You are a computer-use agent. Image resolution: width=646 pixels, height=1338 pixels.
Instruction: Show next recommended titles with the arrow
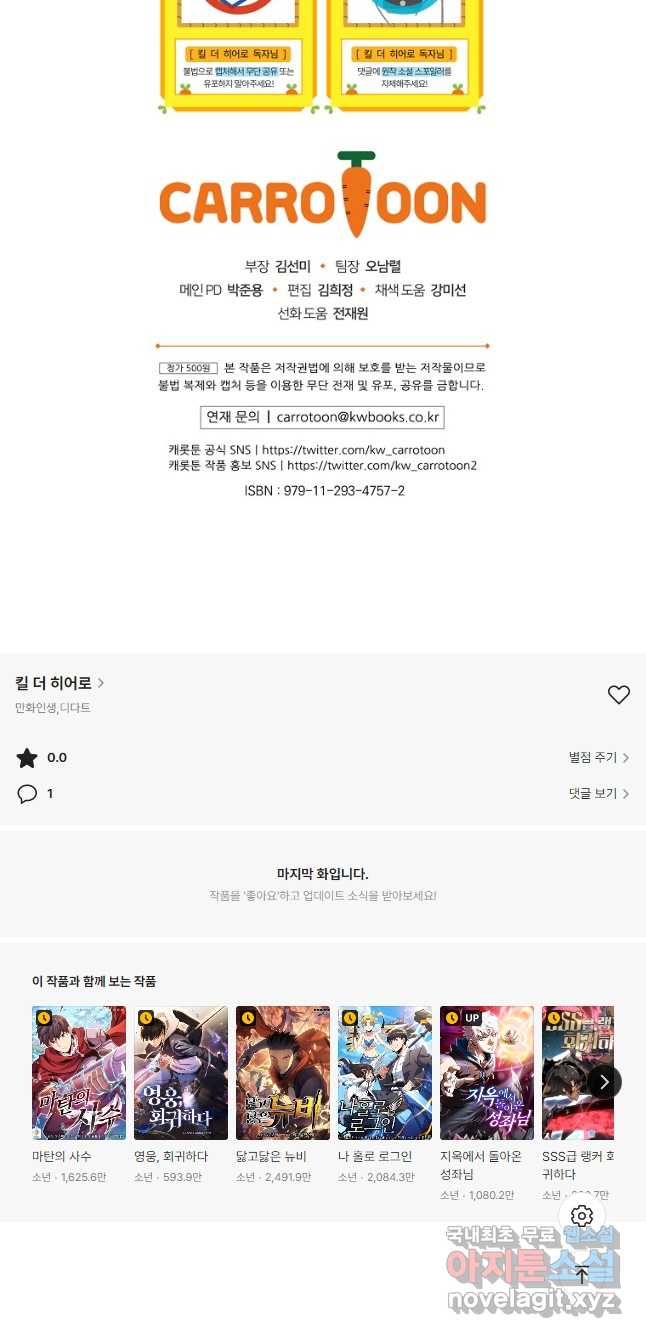[x=604, y=1081]
